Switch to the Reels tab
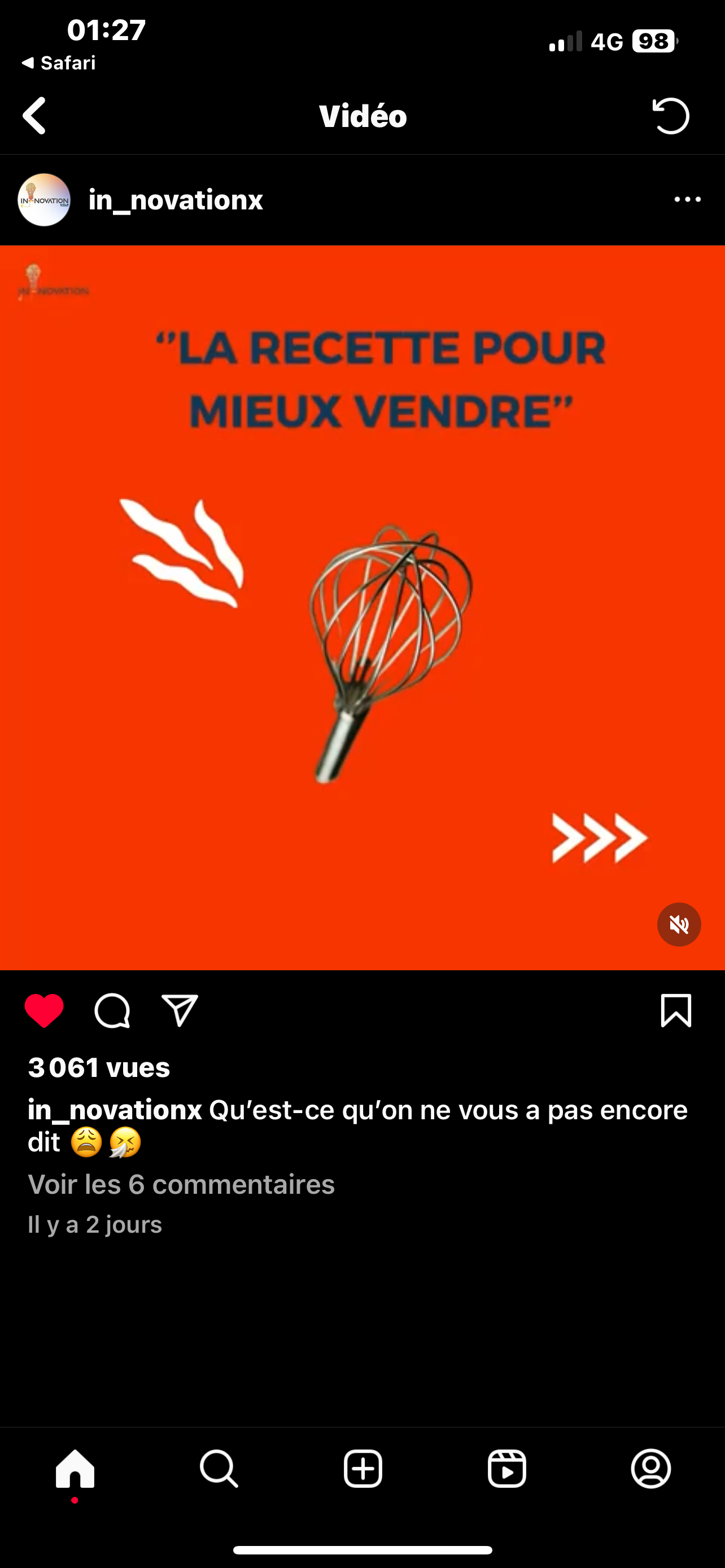This screenshot has height=1568, width=725. pyautogui.click(x=506, y=1468)
